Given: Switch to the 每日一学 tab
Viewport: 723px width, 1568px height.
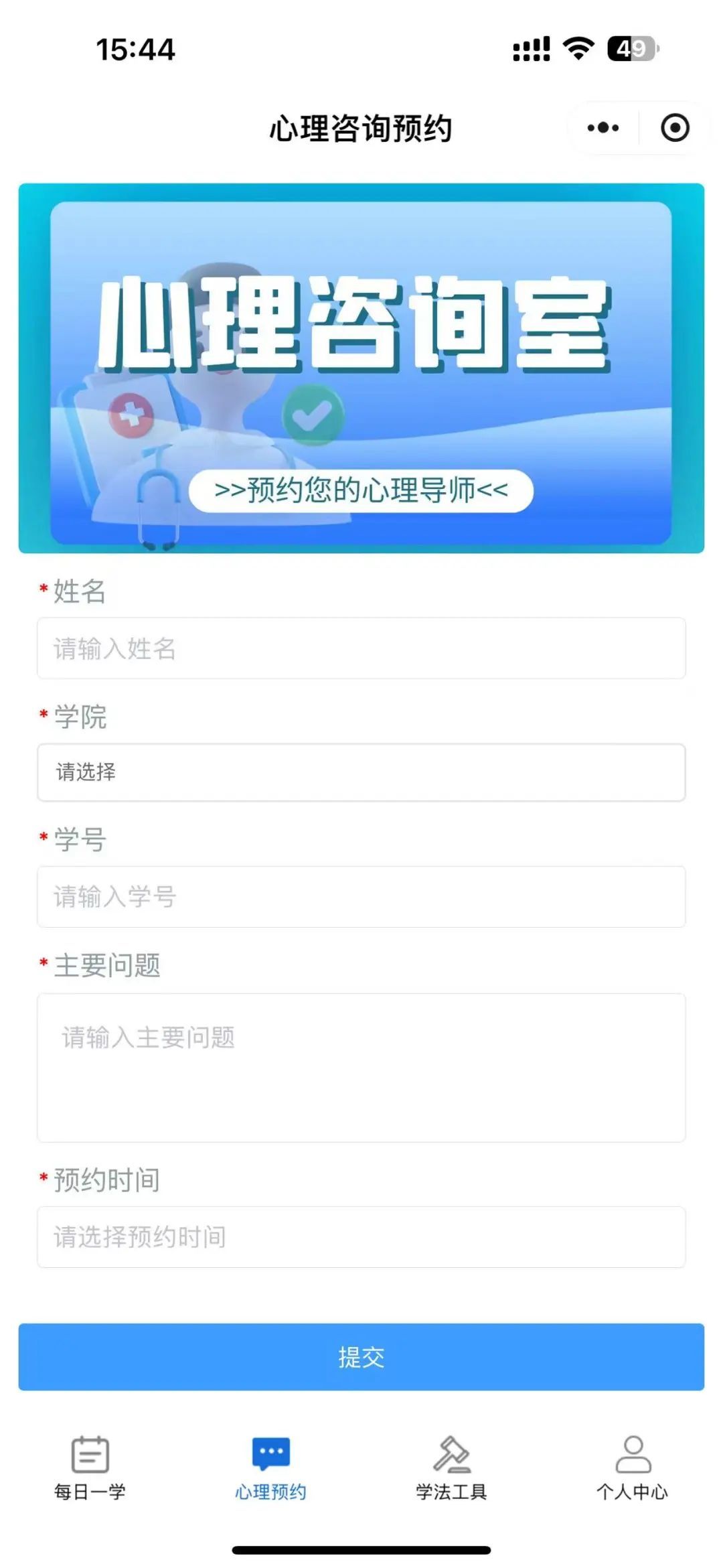Looking at the screenshot, I should coord(90,1467).
